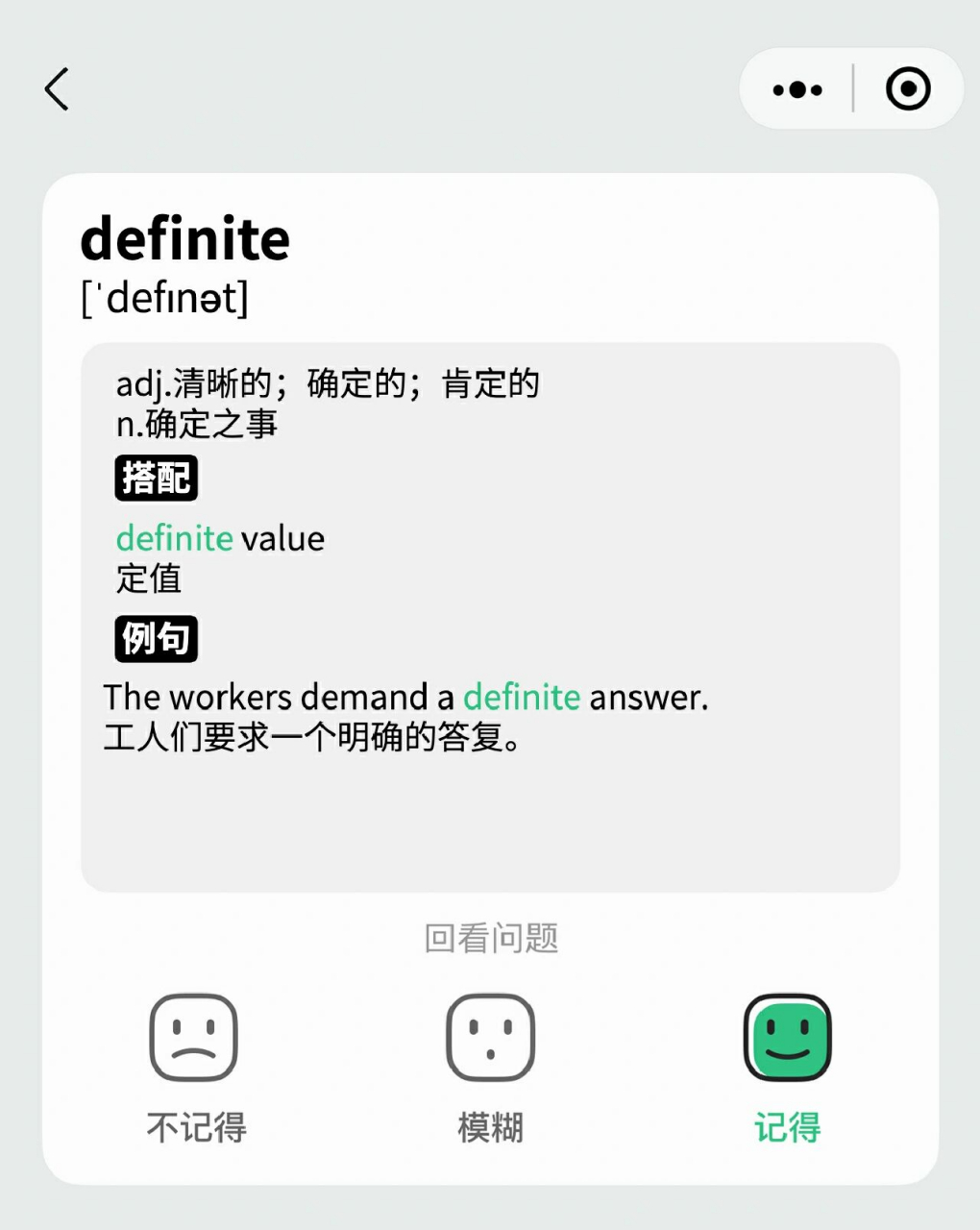Tap the circular capsule close icon
Image resolution: width=980 pixels, height=1230 pixels.
(907, 88)
